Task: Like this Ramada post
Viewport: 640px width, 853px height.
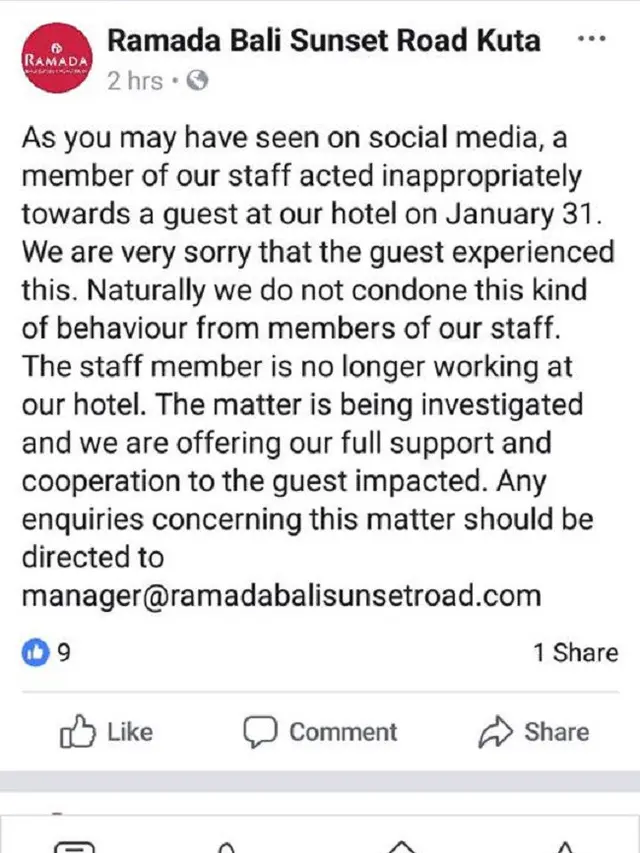Action: (x=107, y=732)
